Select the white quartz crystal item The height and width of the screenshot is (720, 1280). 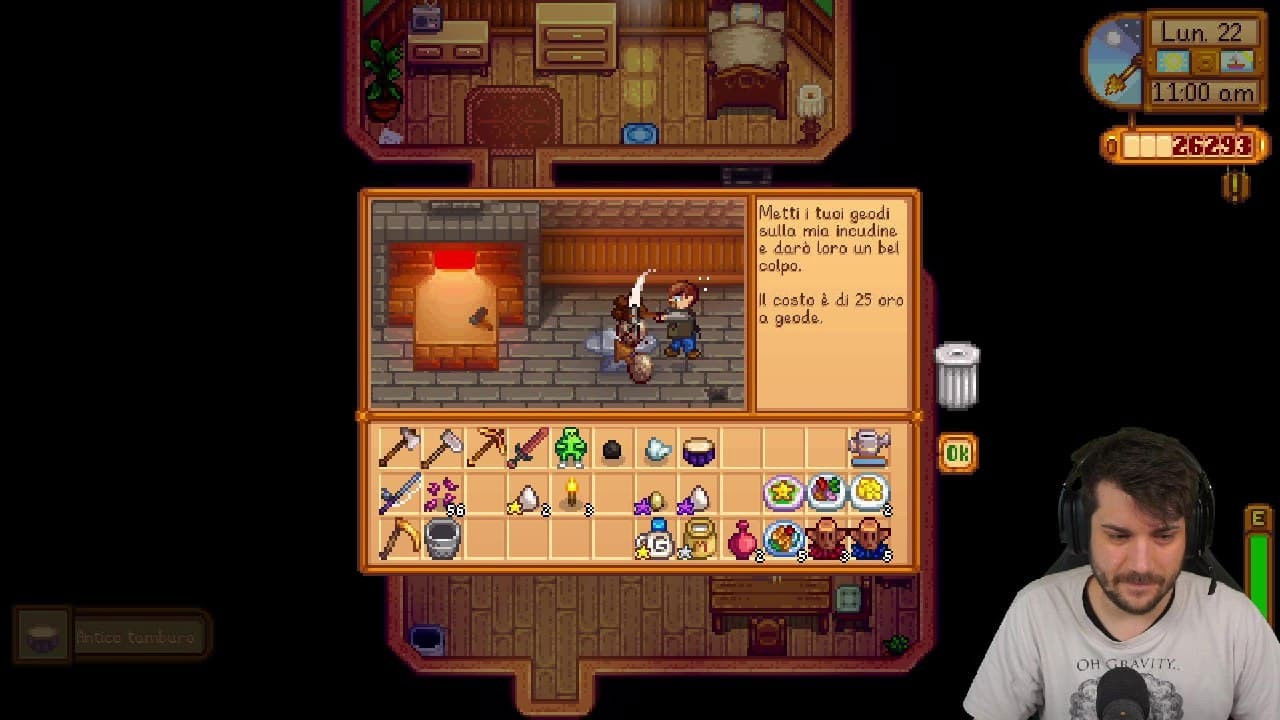[x=656, y=450]
